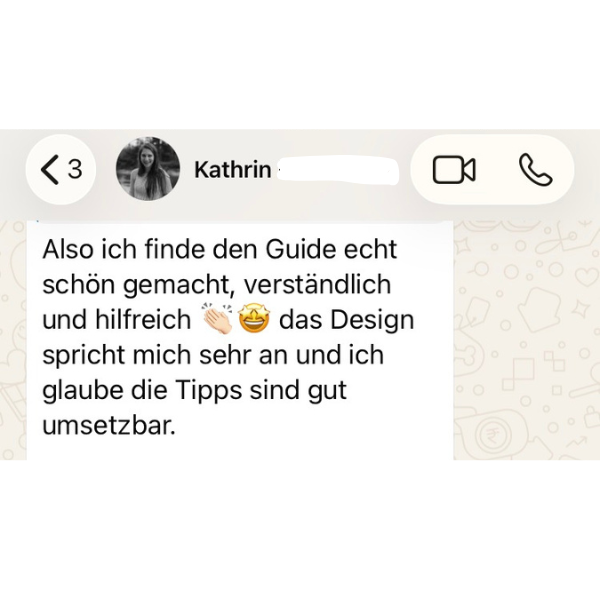Viewport: 600px width, 600px height.
Task: Open Kathrin's contact profile
Action: (x=232, y=170)
